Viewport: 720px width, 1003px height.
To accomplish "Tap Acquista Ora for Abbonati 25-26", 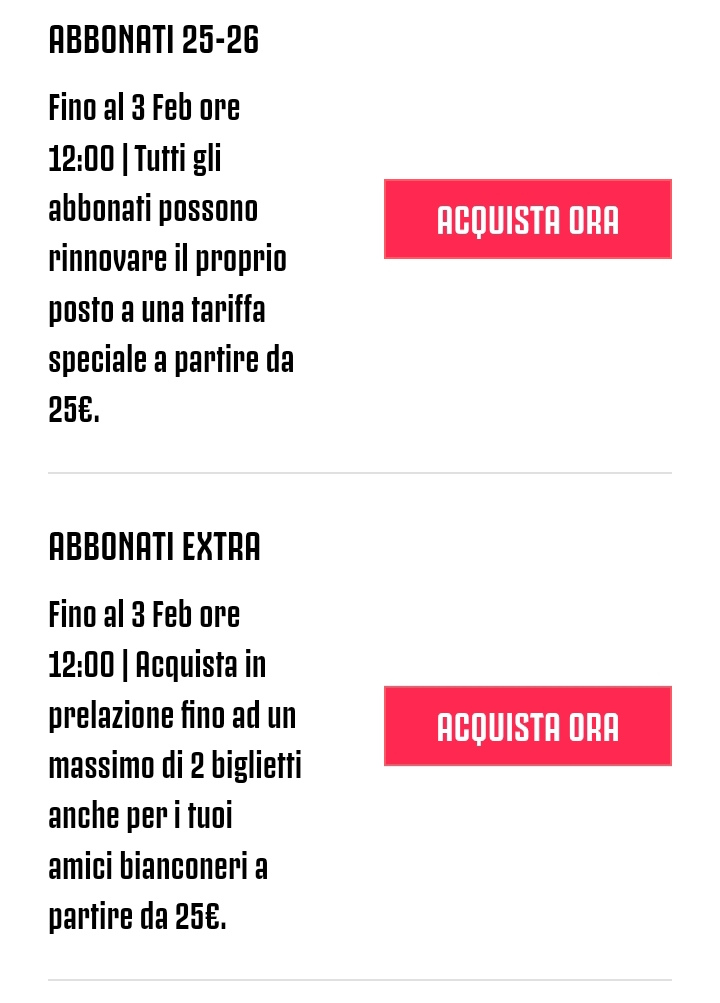I will coord(527,219).
